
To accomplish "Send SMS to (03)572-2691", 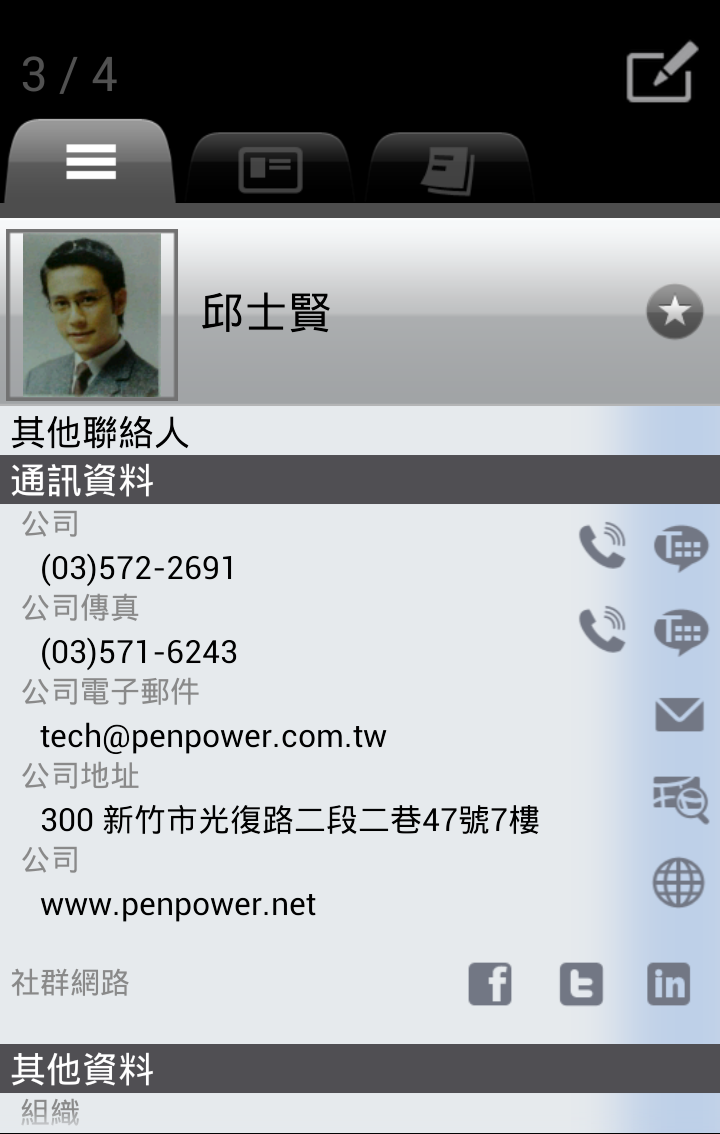I will click(x=680, y=548).
